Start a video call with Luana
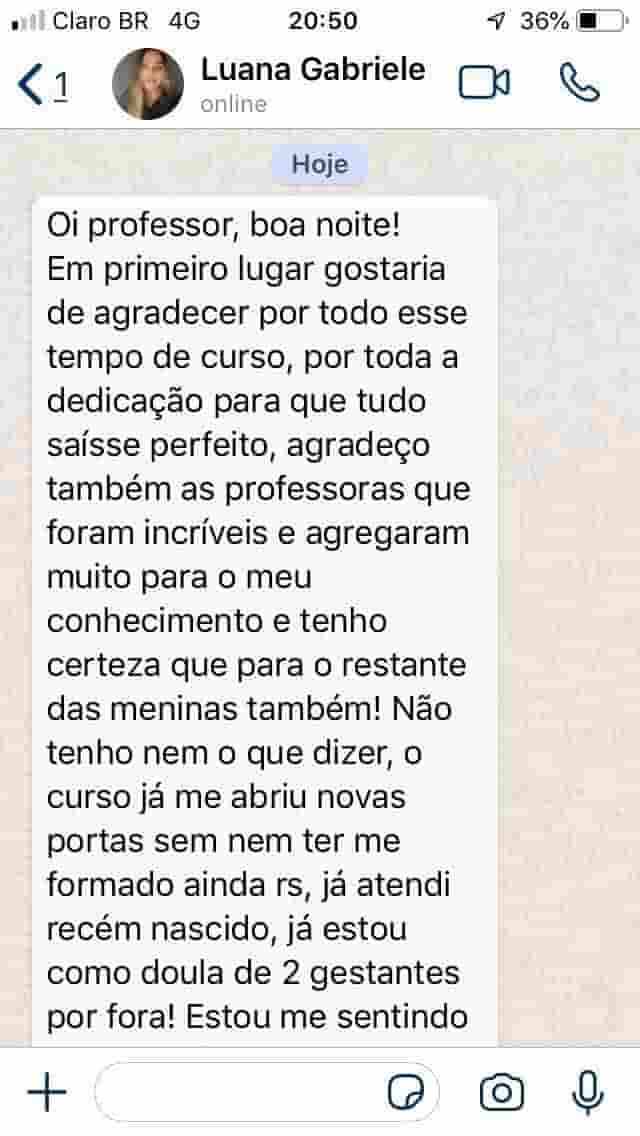 point(484,83)
